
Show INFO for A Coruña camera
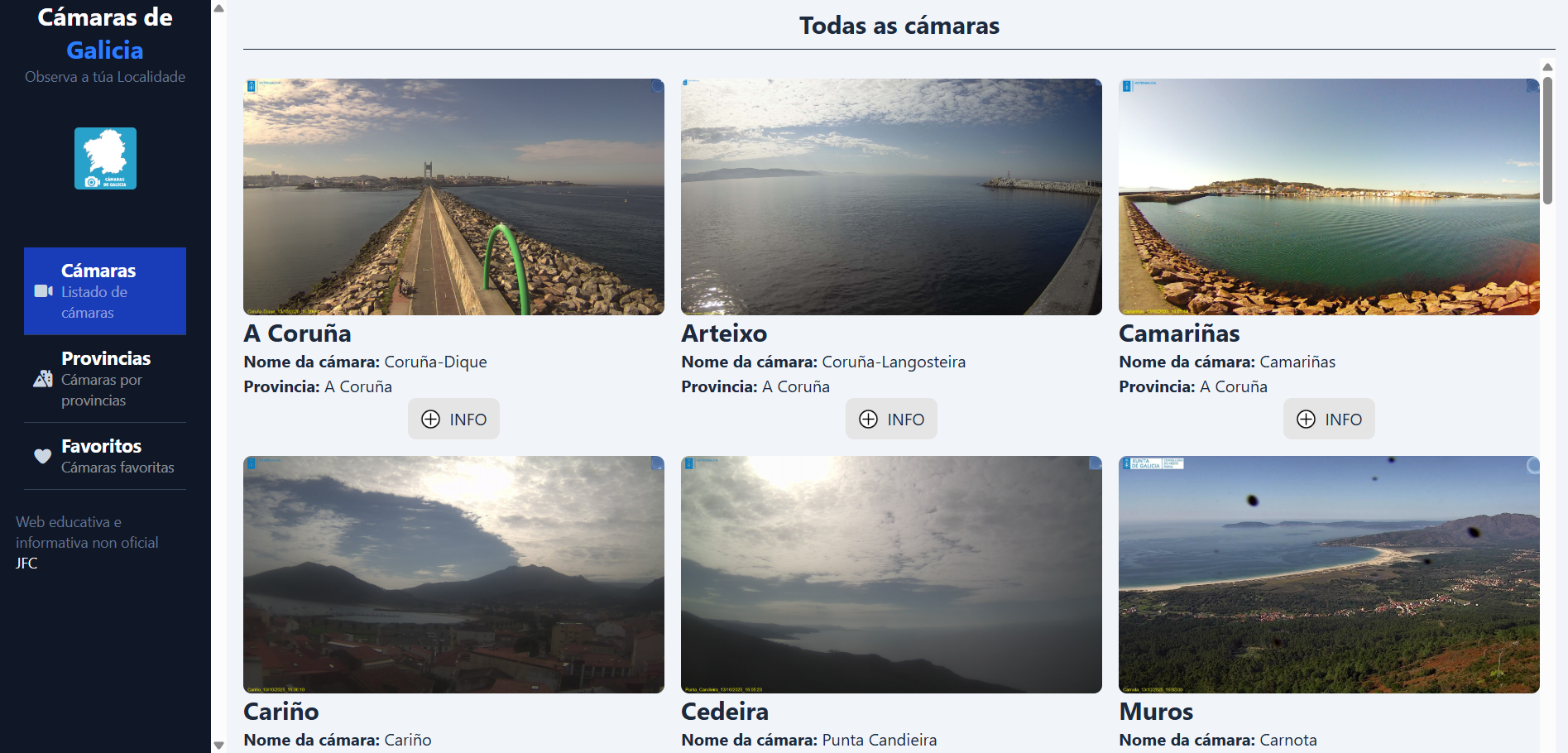(453, 419)
